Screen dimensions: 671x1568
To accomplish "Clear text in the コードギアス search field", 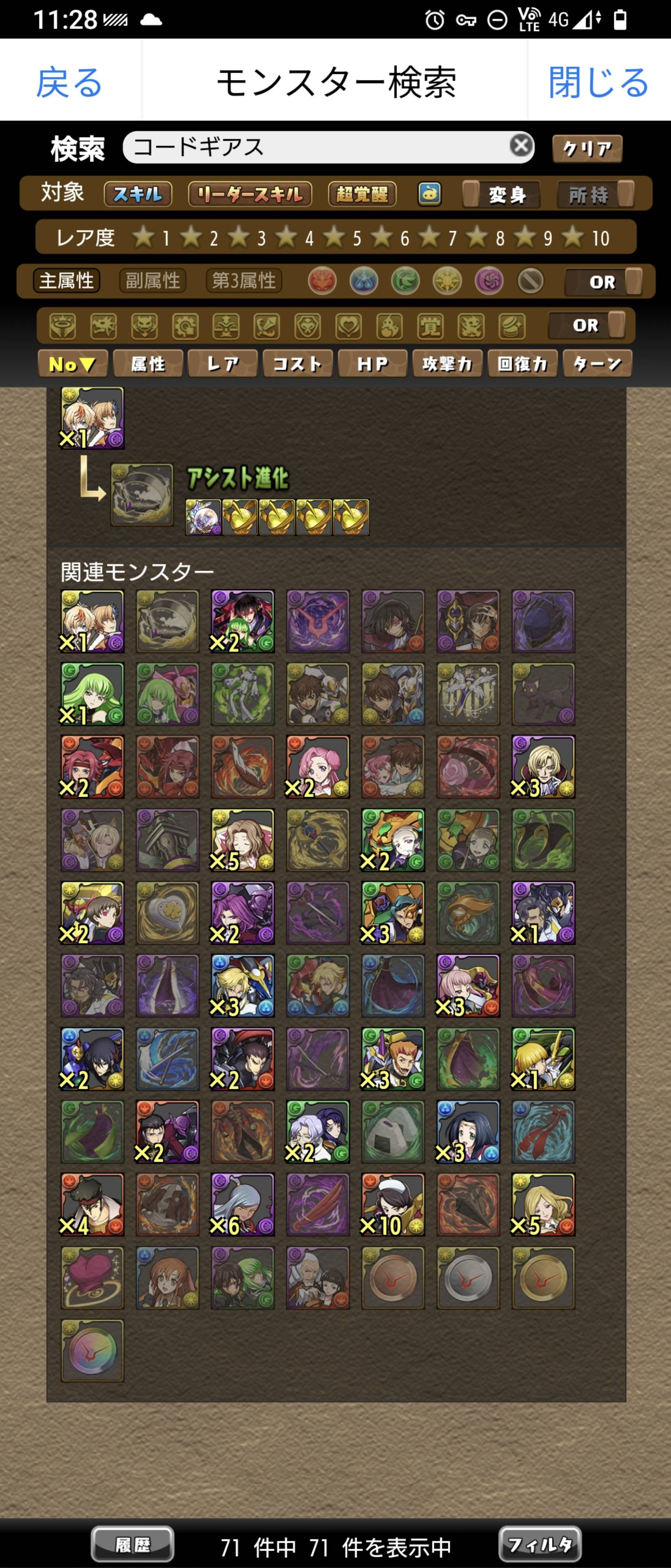I will tap(521, 146).
